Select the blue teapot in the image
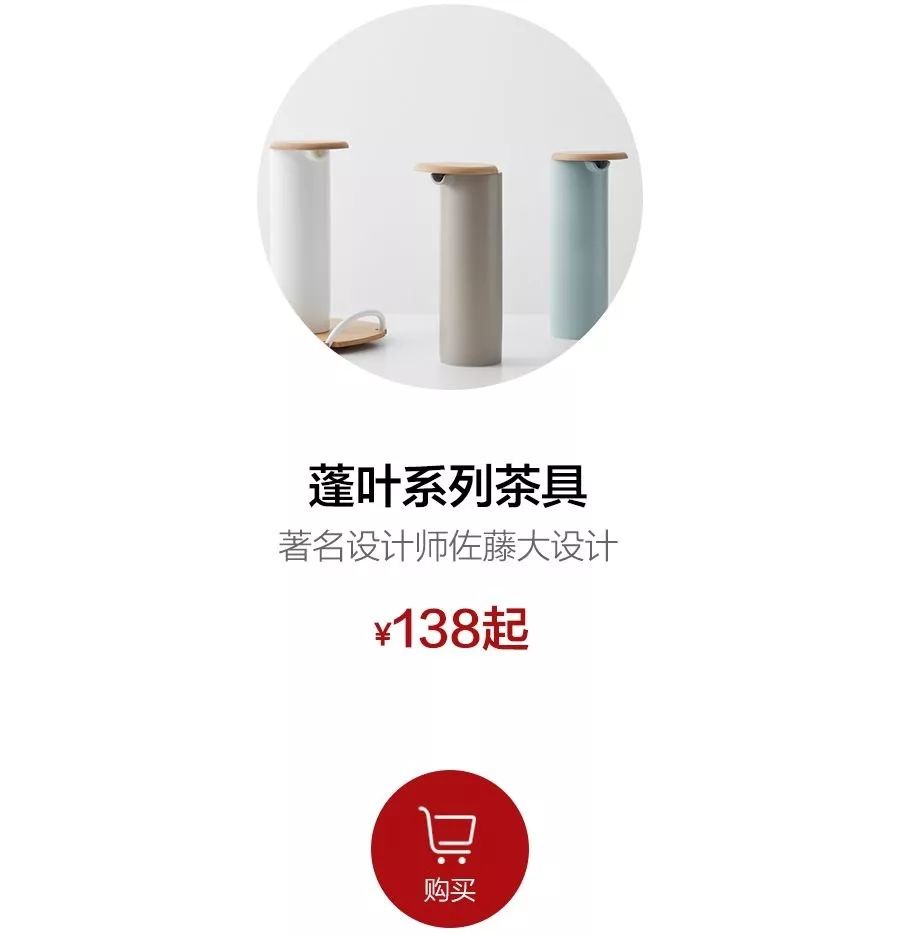The image size is (900, 934). [578, 245]
